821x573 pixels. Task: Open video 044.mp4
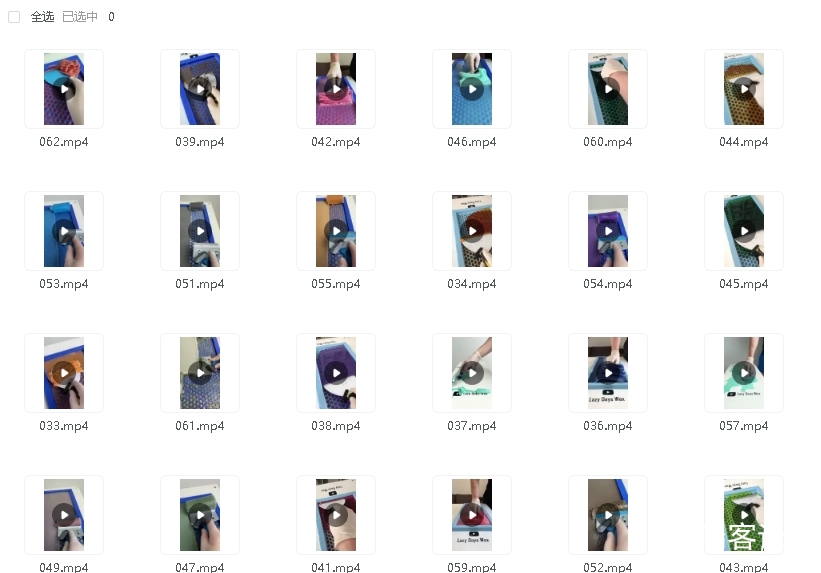(744, 89)
